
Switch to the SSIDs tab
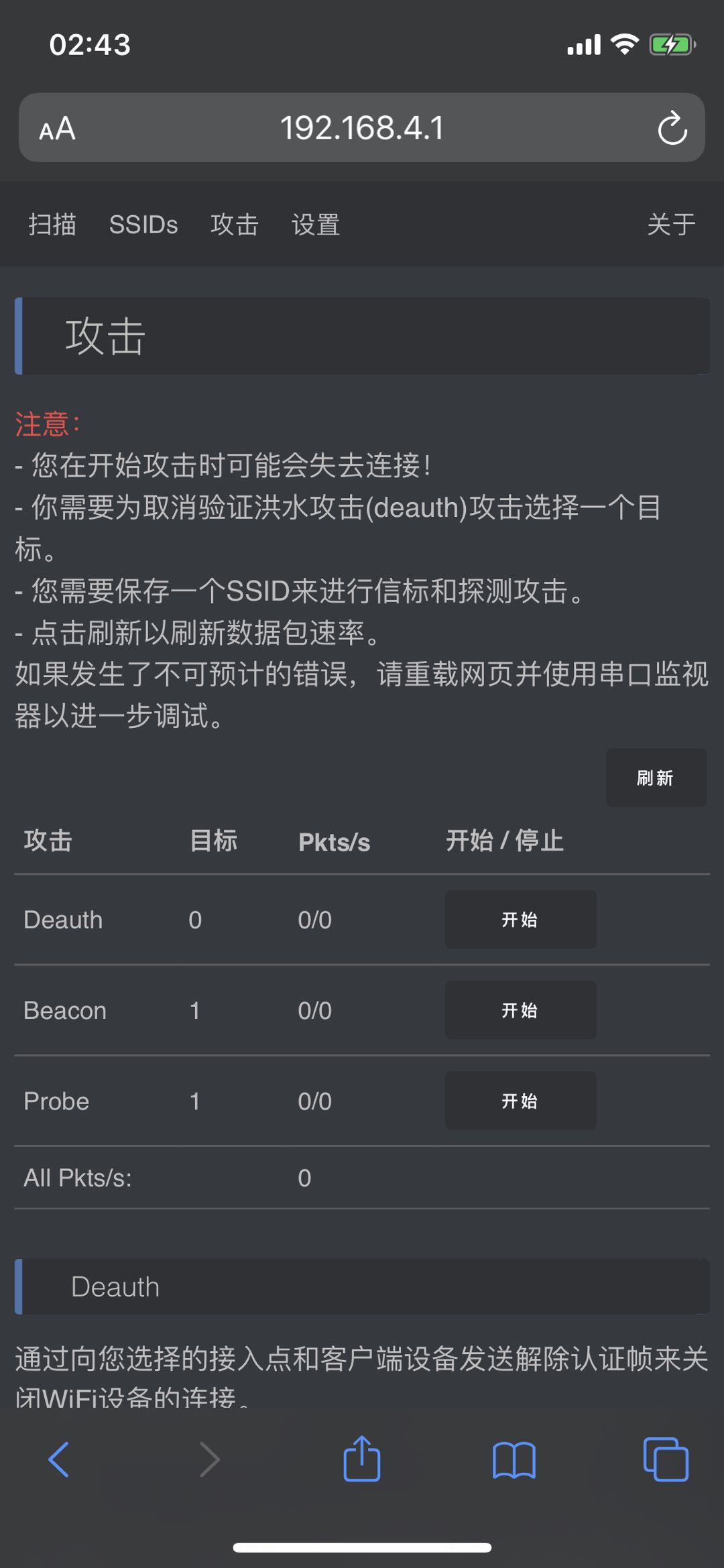click(143, 225)
